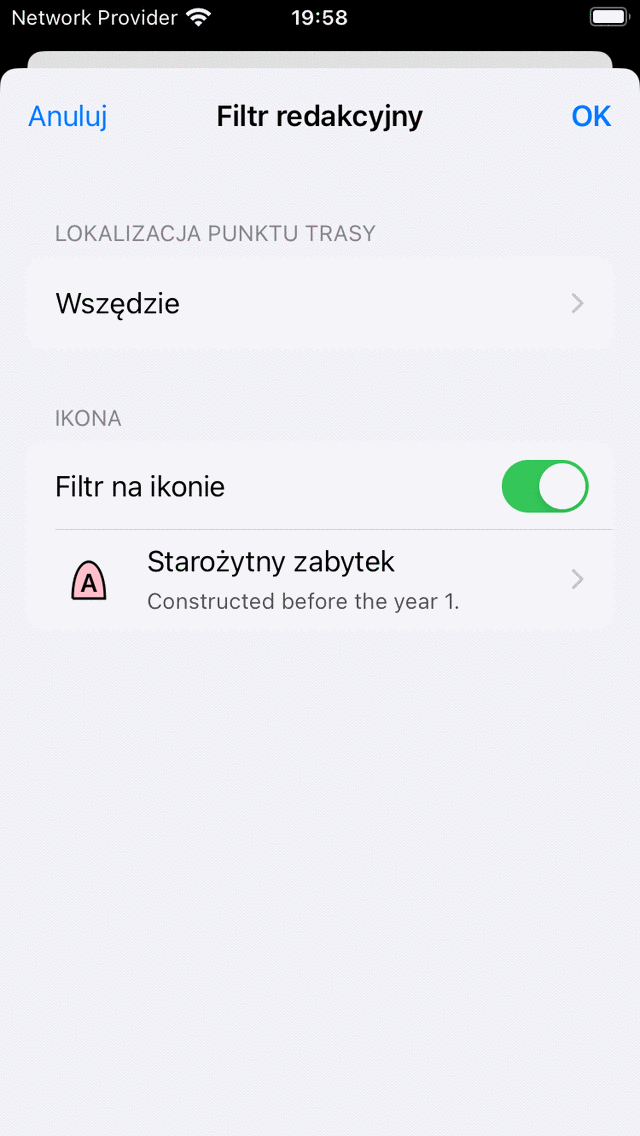The image size is (640, 1136).
Task: Turn off the Filtr na ikonie switch
Action: click(x=544, y=487)
